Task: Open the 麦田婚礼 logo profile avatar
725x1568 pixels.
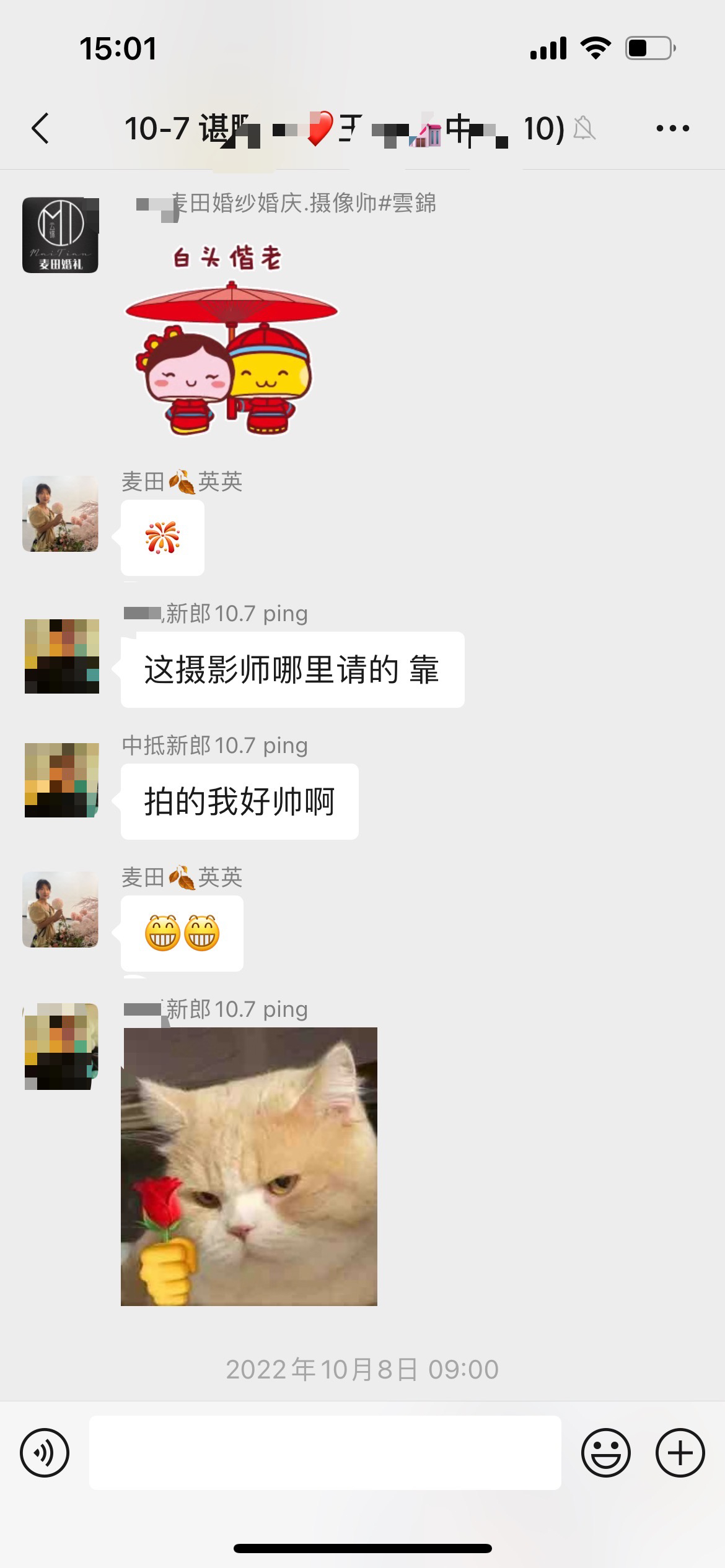Action: click(x=60, y=235)
